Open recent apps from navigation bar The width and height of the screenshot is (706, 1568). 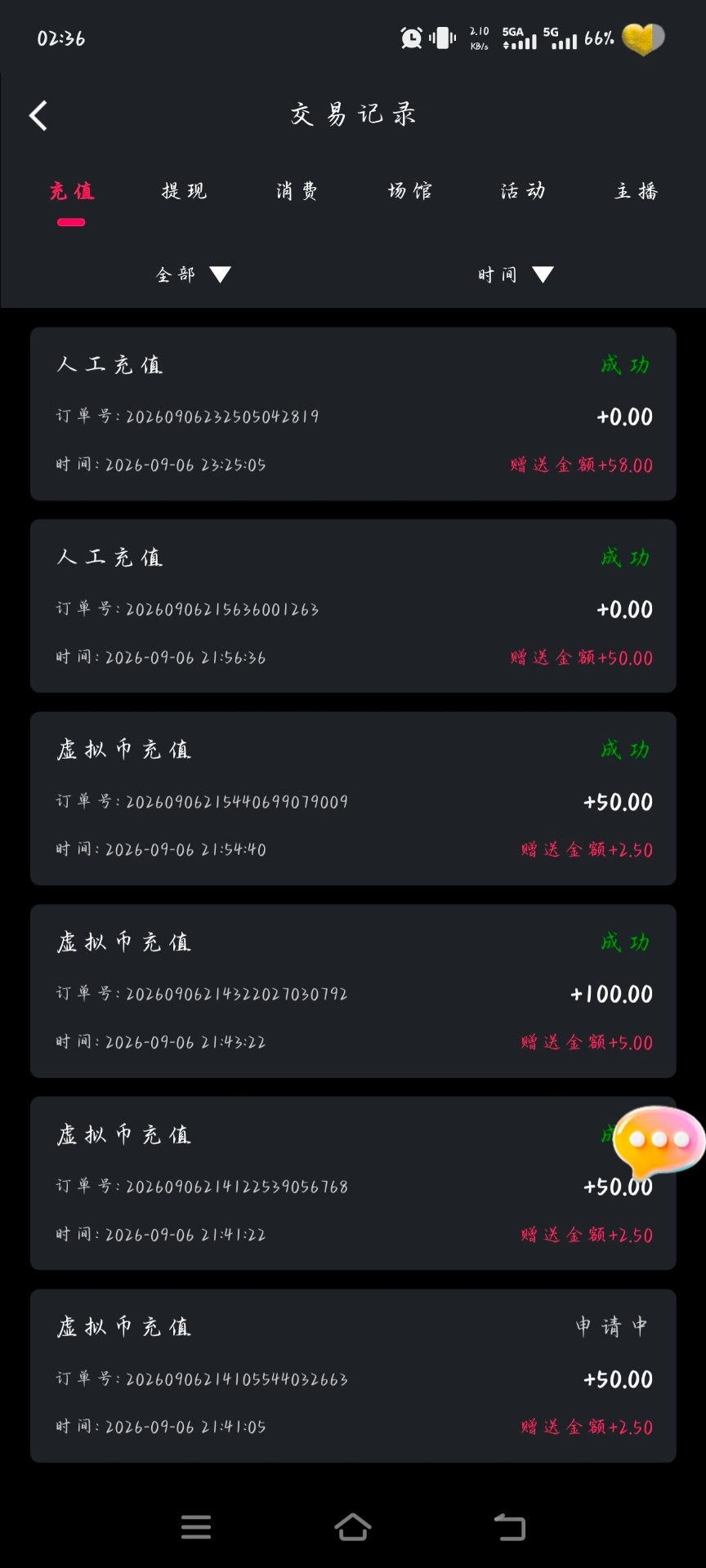click(196, 1526)
